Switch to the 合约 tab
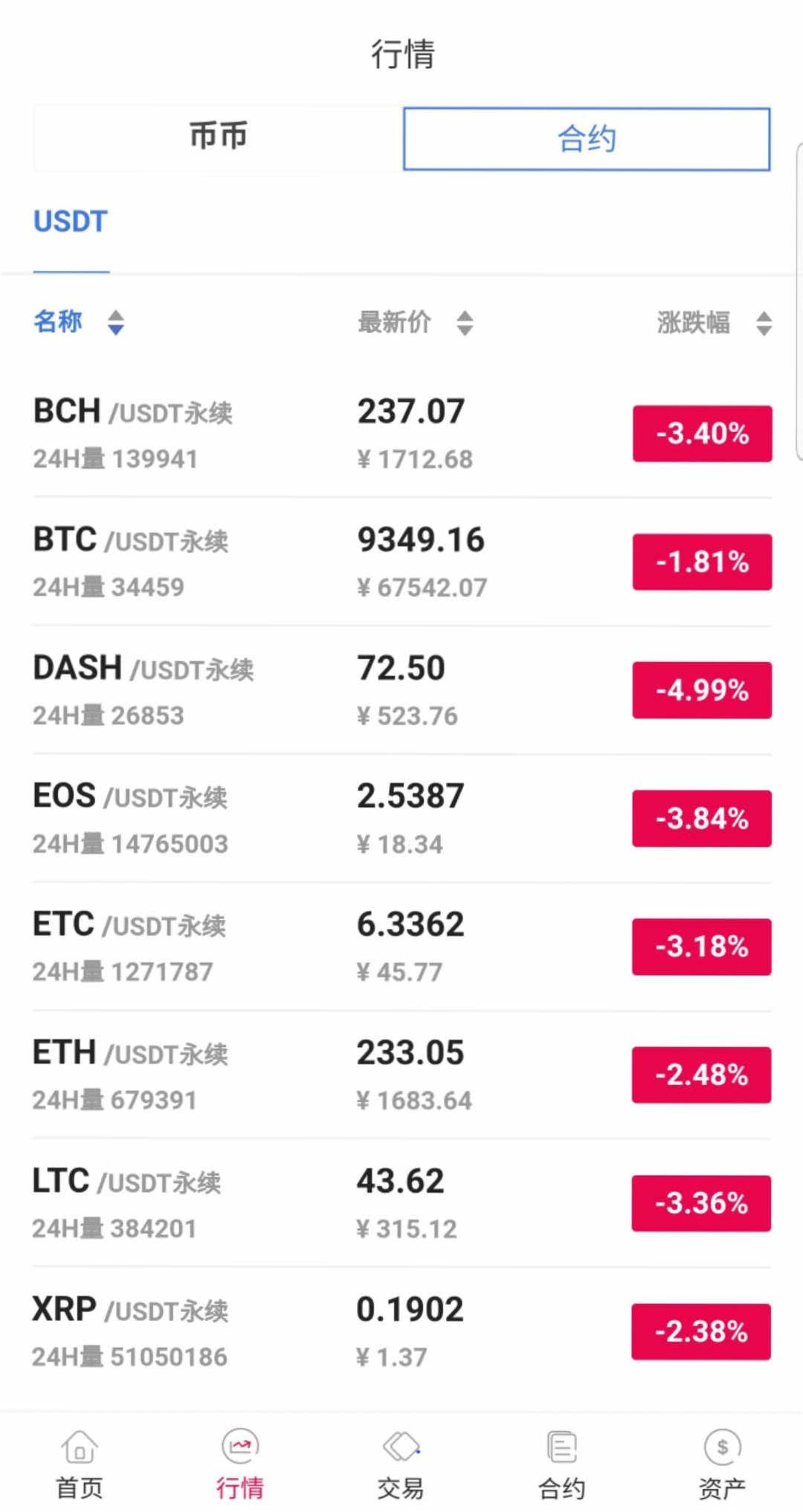803x1512 pixels. (x=586, y=138)
